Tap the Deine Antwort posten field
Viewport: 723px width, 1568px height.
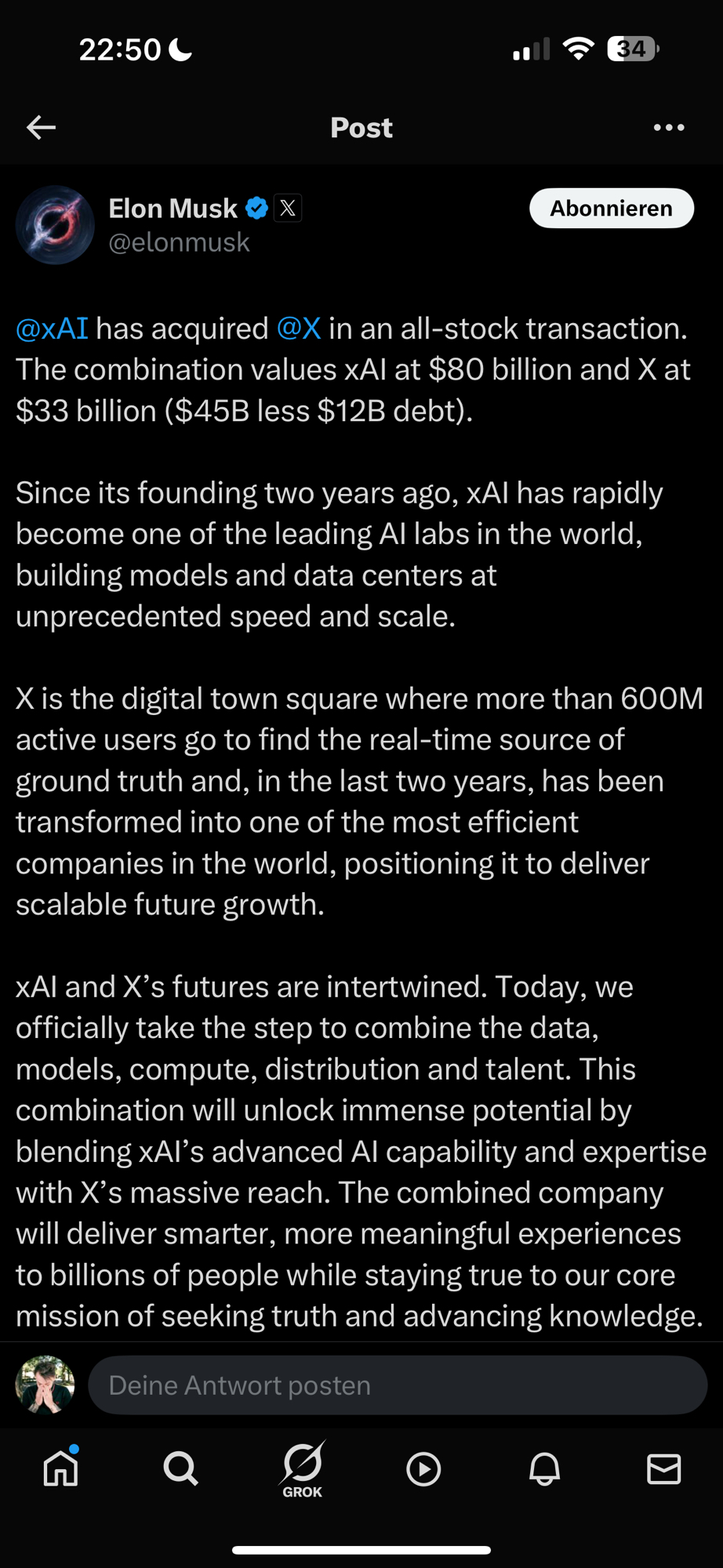pos(397,1385)
